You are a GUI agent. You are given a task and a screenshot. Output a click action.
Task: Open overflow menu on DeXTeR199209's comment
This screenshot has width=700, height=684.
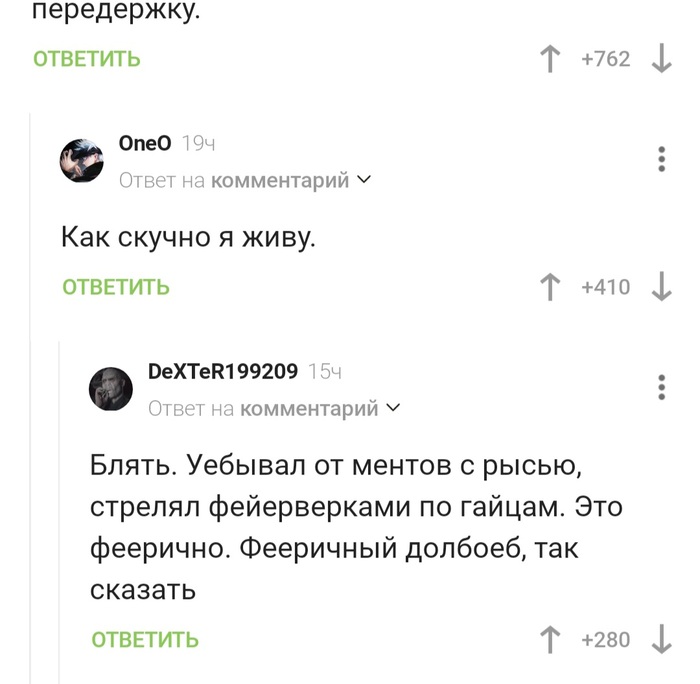click(x=662, y=387)
